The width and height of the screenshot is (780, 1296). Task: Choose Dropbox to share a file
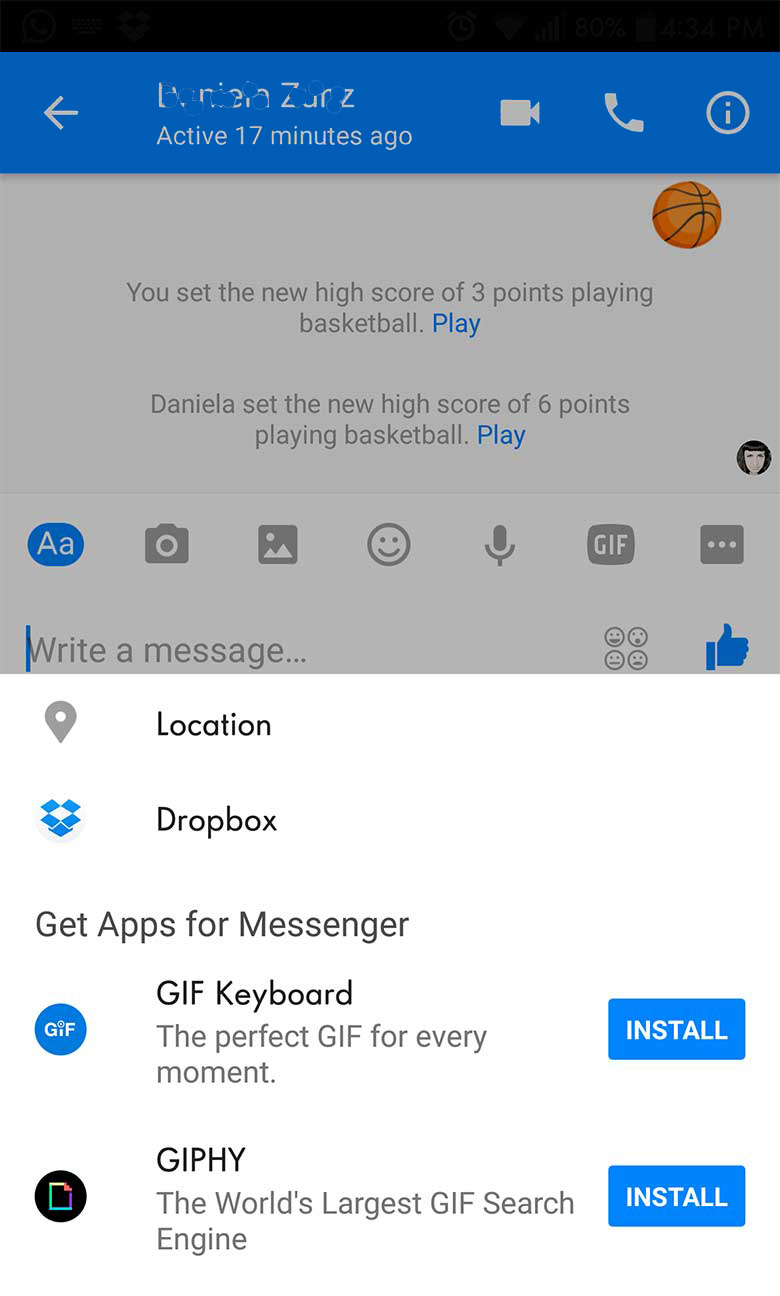click(216, 820)
